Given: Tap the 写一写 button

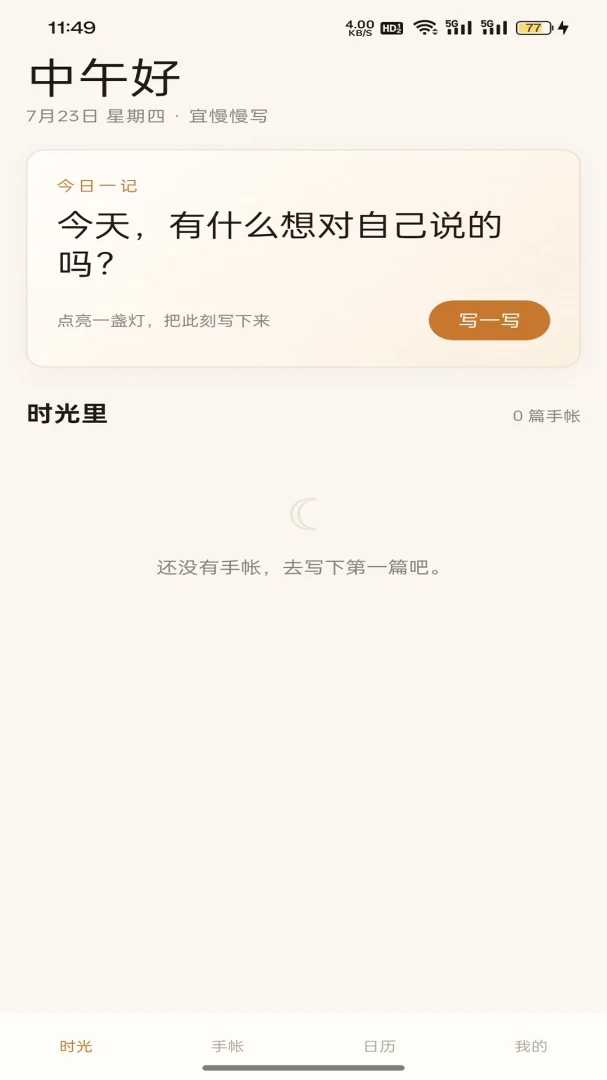Looking at the screenshot, I should [x=489, y=320].
